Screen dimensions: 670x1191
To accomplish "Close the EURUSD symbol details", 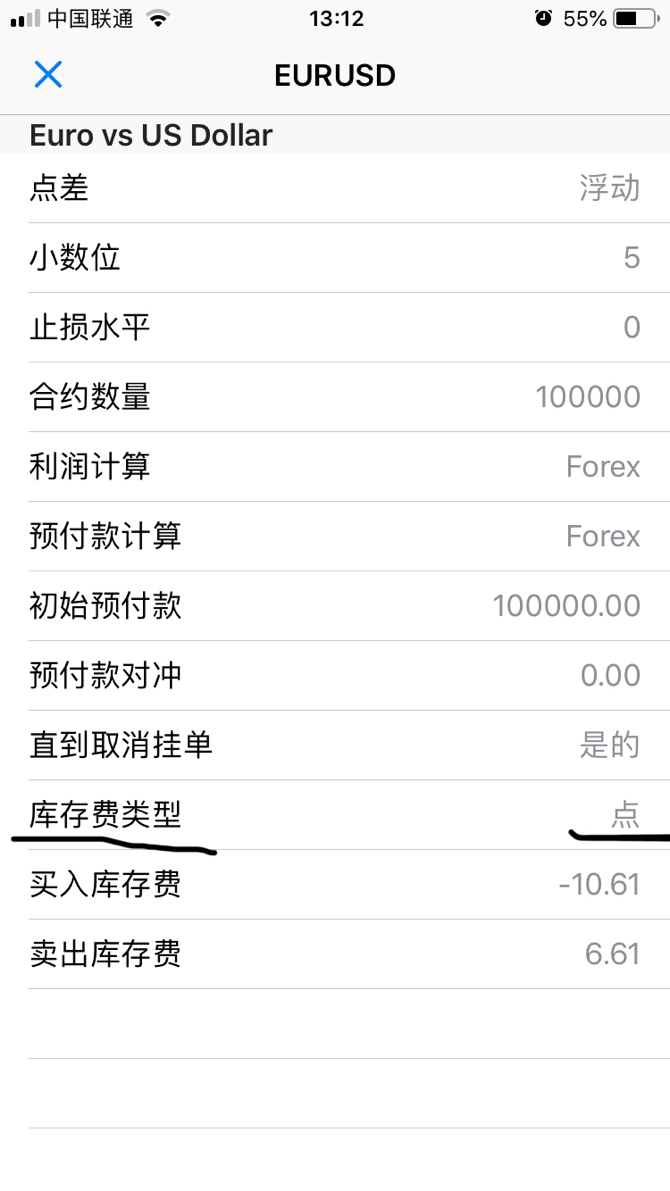I will pyautogui.click(x=48, y=75).
